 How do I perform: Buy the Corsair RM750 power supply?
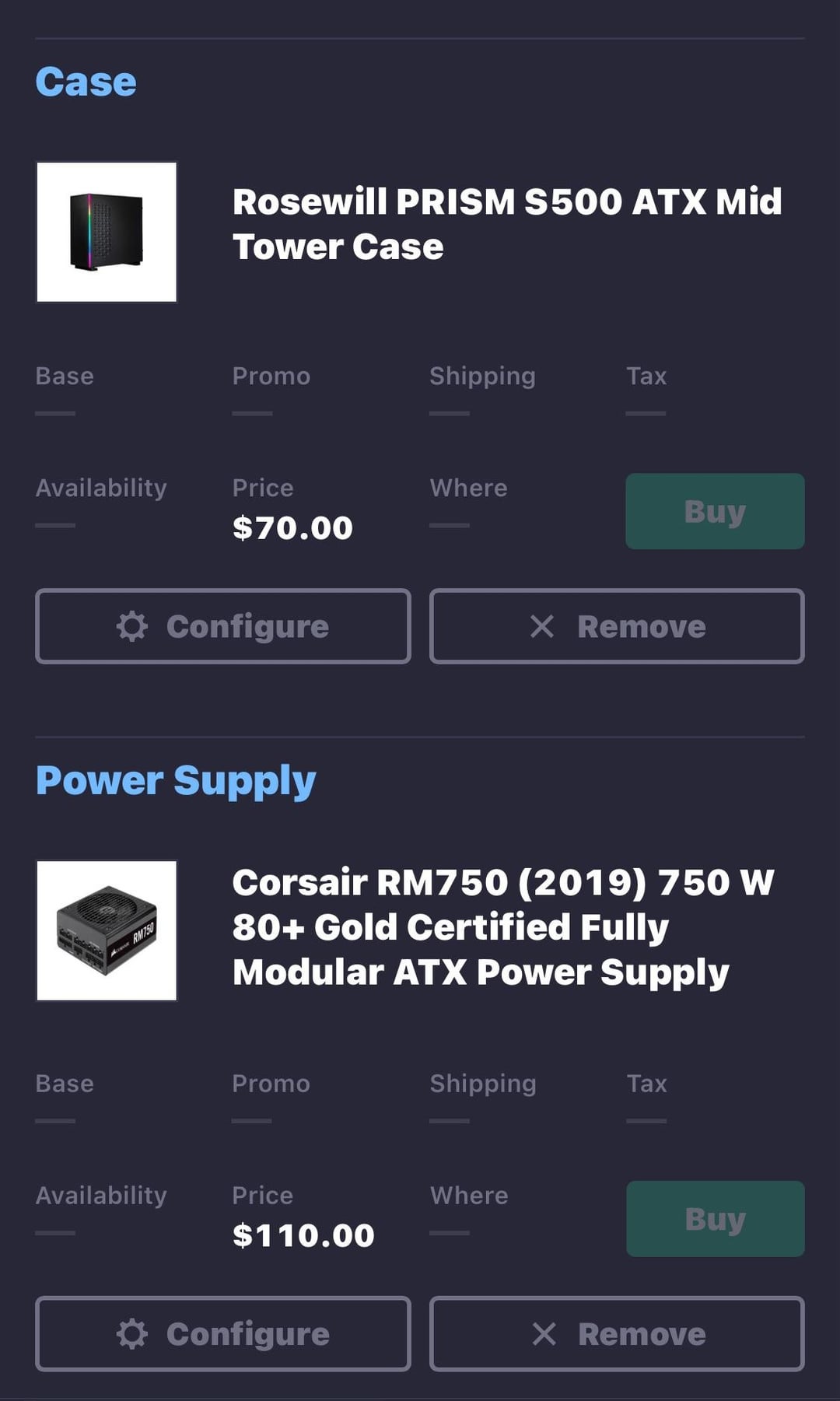point(715,1219)
